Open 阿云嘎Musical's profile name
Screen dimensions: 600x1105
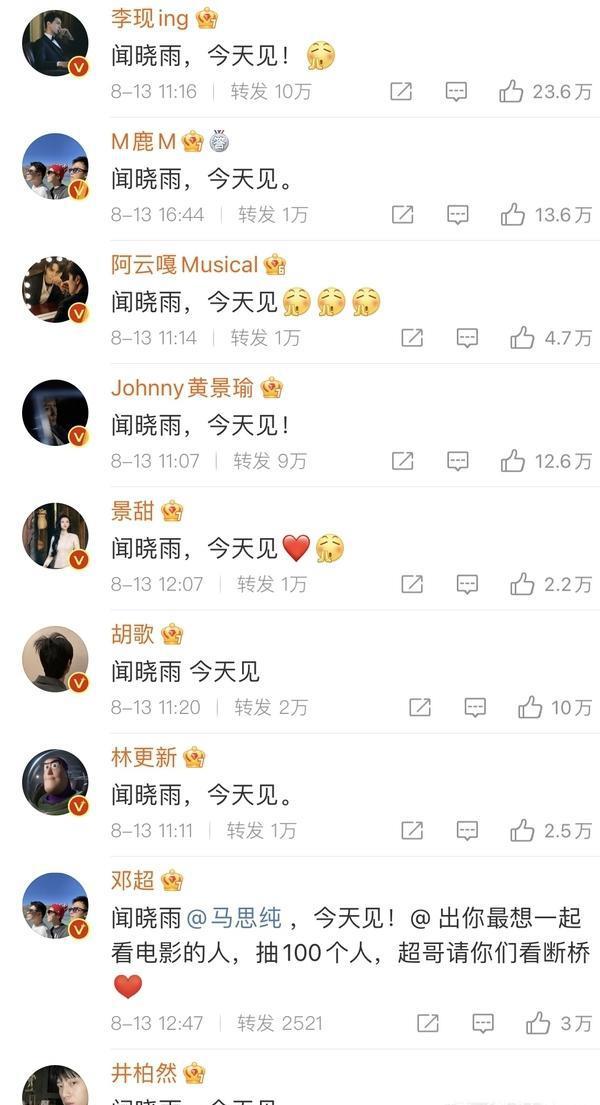pyautogui.click(x=184, y=264)
